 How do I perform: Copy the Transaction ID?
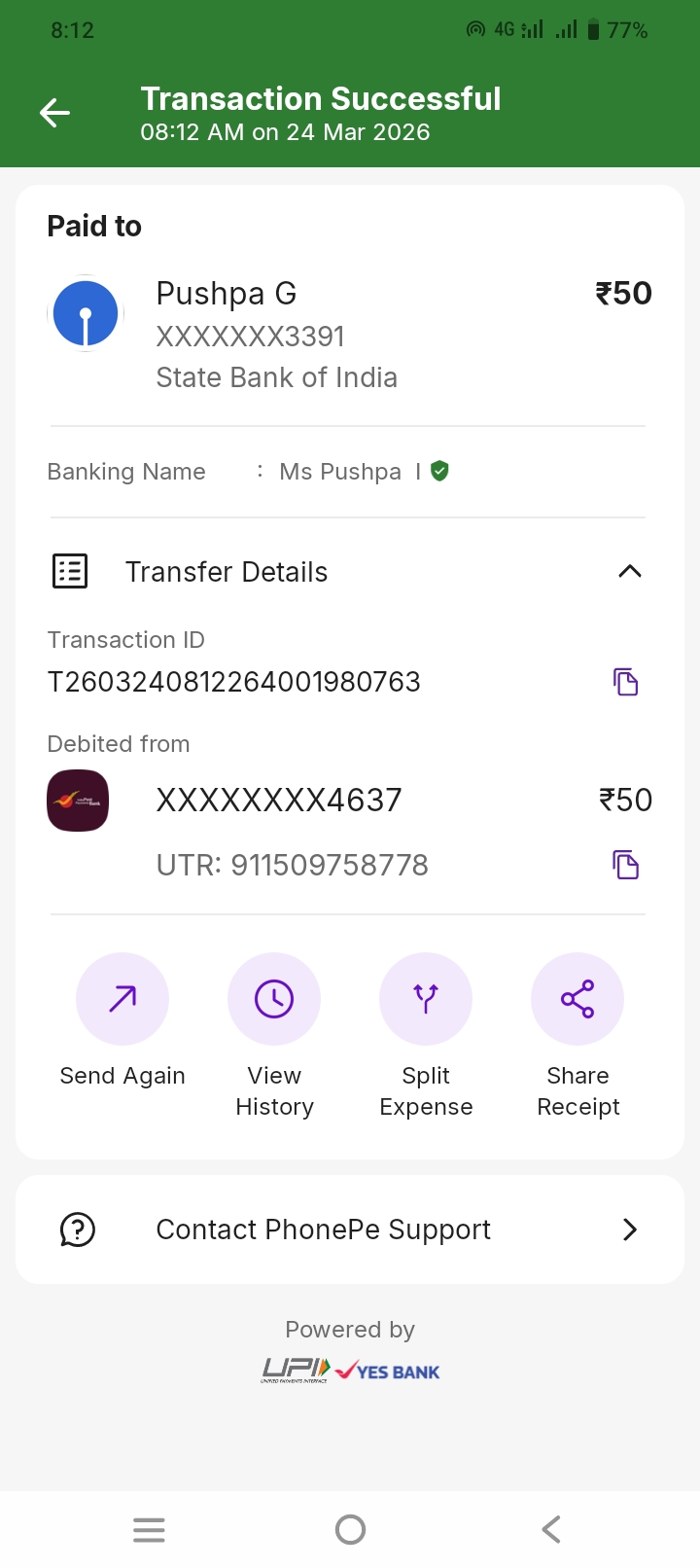point(625,682)
